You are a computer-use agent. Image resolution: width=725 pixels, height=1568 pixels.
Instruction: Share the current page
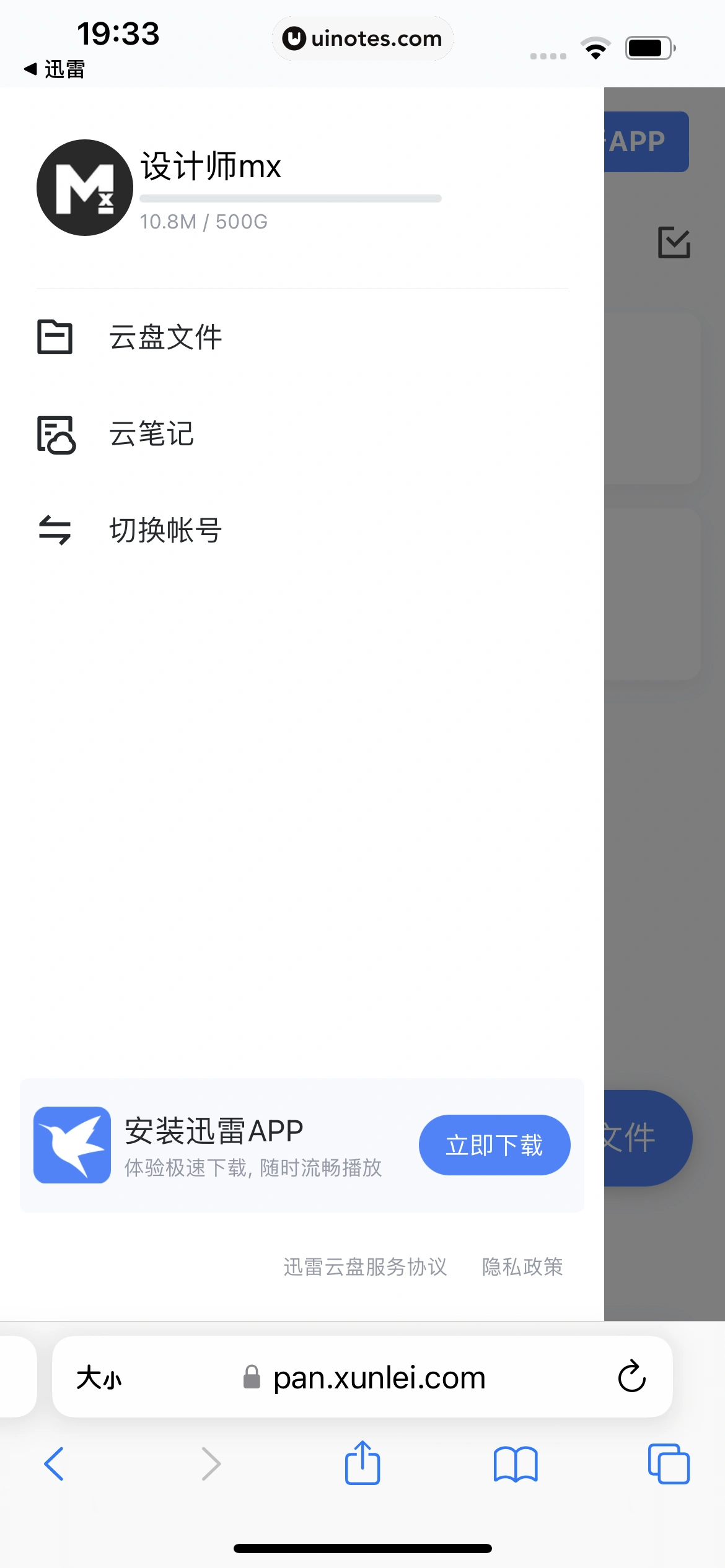point(362,1463)
